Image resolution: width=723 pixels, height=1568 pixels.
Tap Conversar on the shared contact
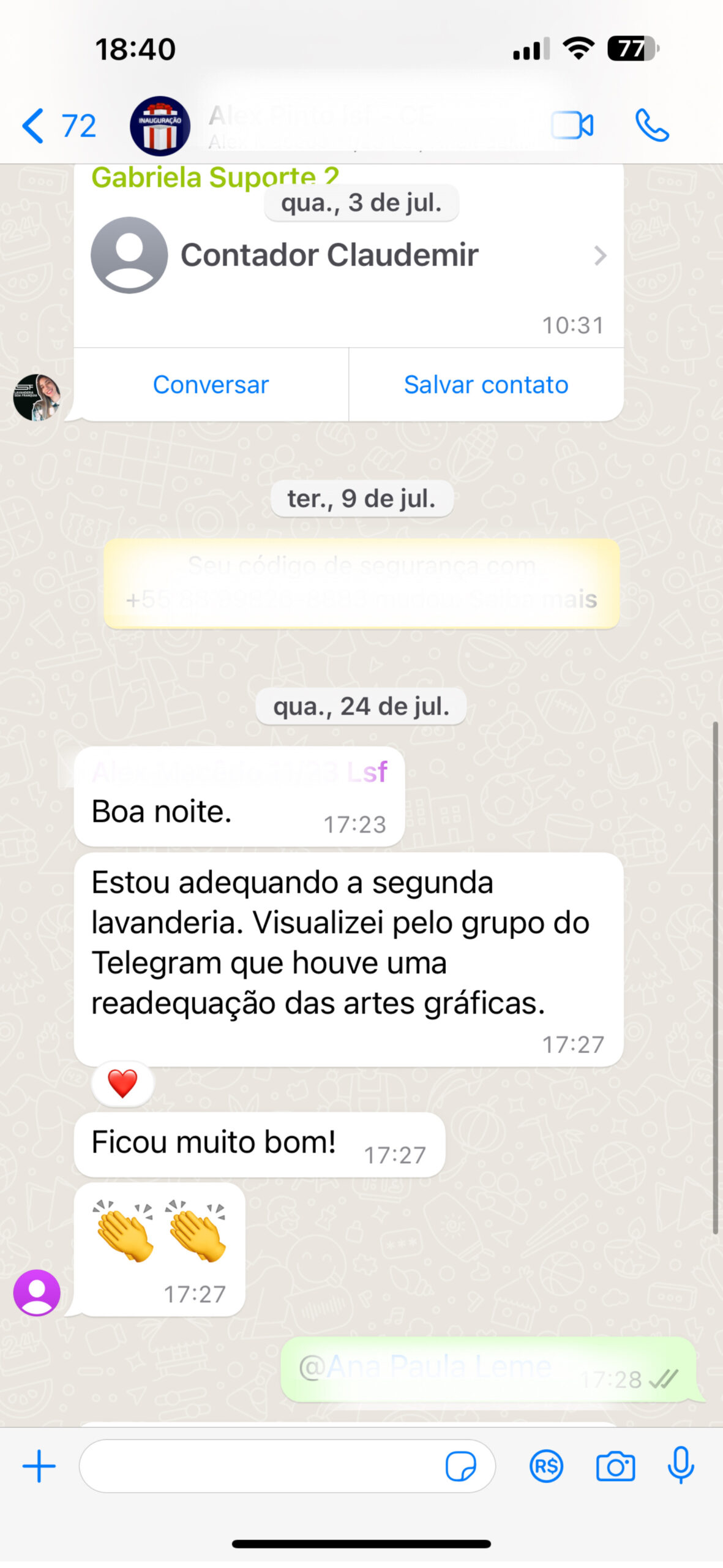[211, 385]
